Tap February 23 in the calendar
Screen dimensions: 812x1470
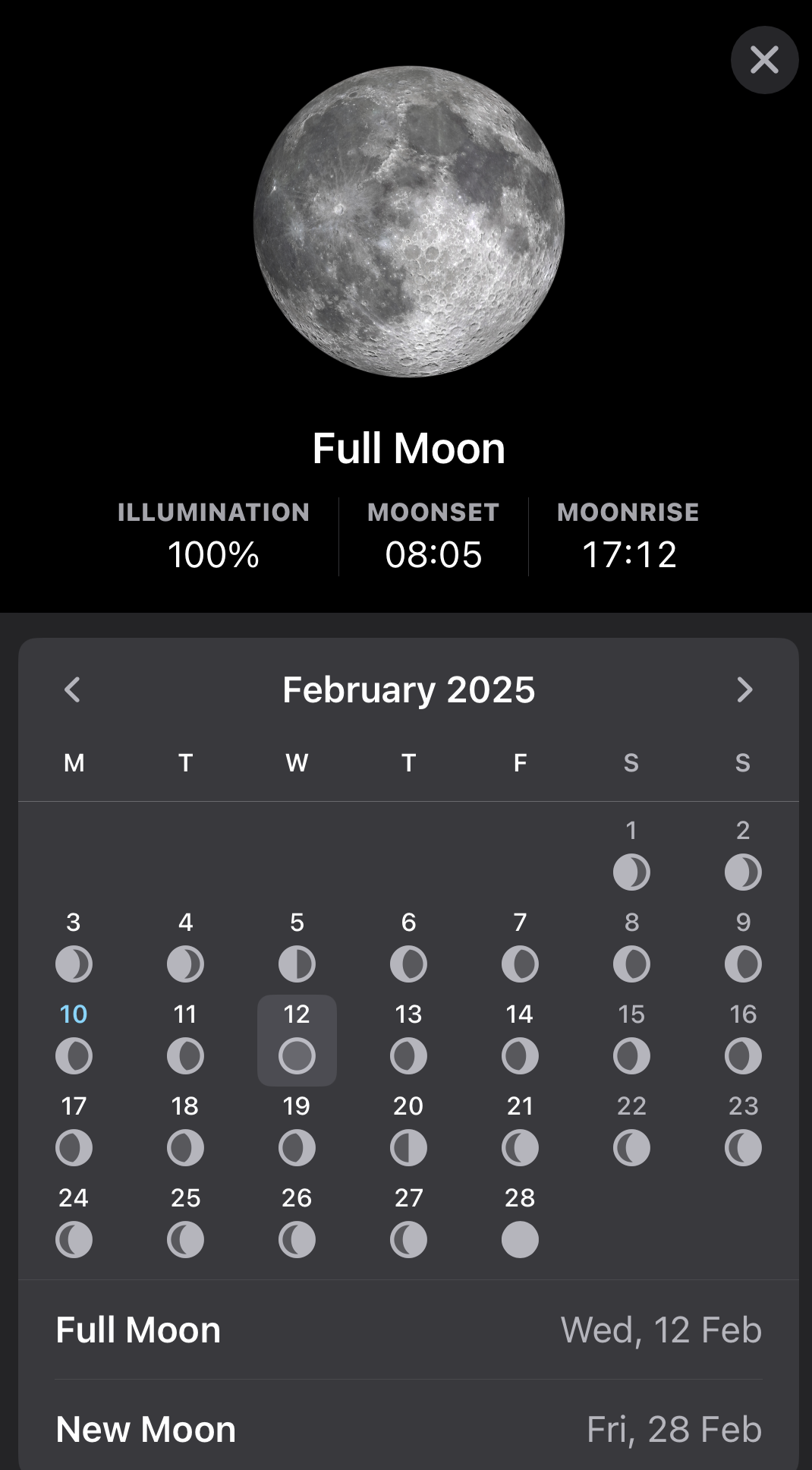(x=743, y=1130)
